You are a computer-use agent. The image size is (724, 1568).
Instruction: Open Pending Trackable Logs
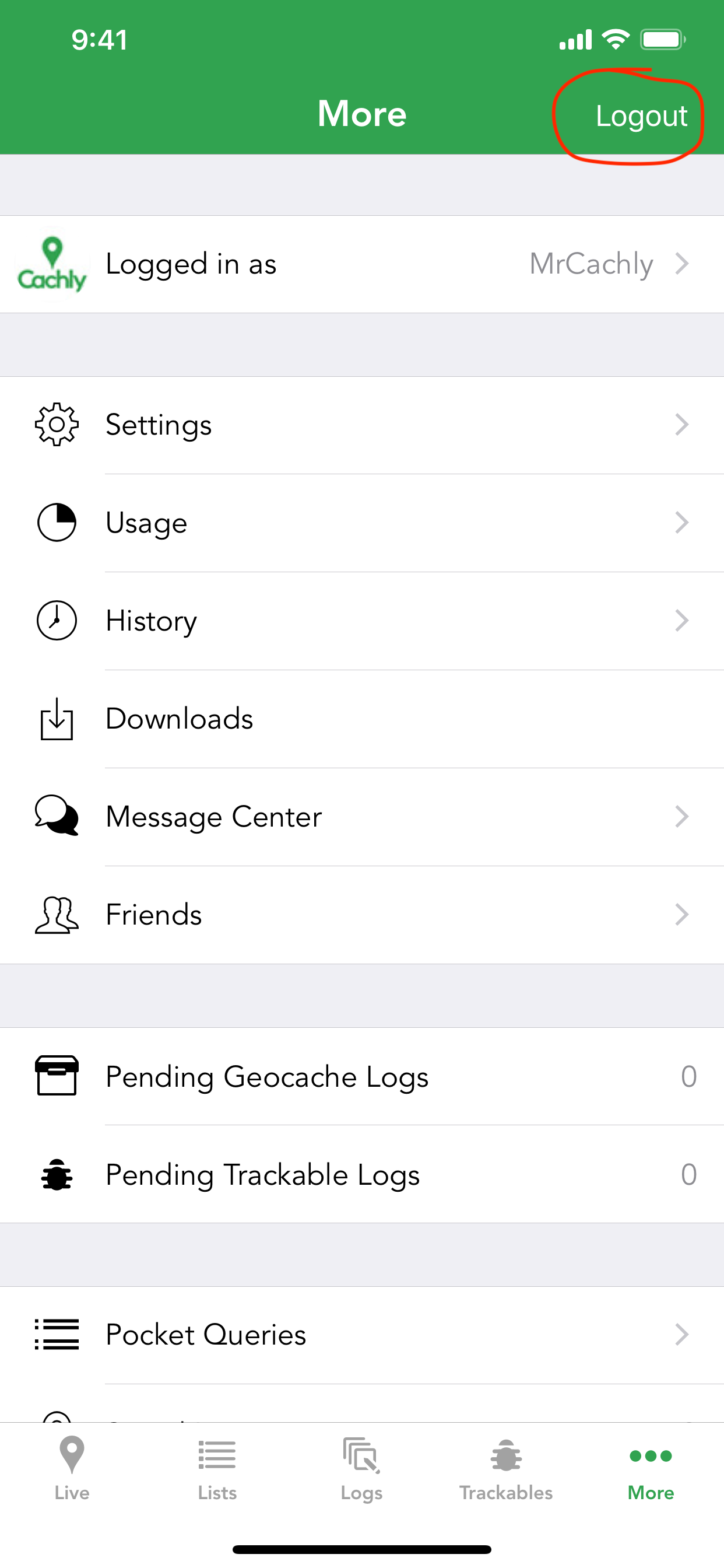[362, 1174]
